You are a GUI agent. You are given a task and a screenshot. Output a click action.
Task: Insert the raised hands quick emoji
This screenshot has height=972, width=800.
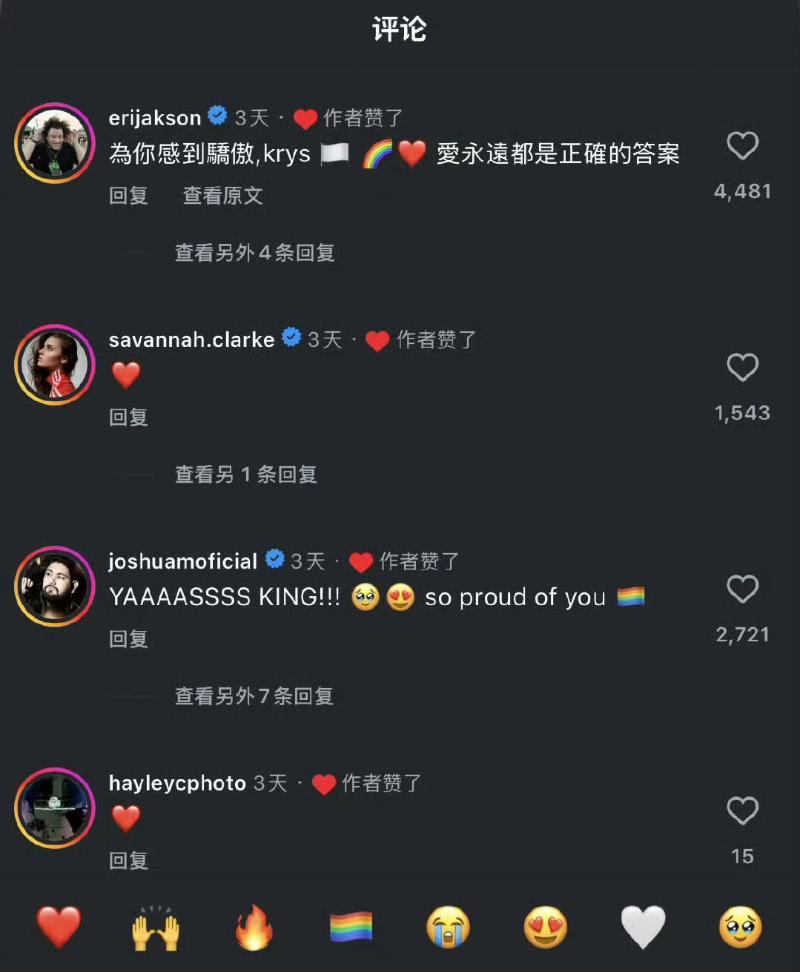(x=156, y=928)
